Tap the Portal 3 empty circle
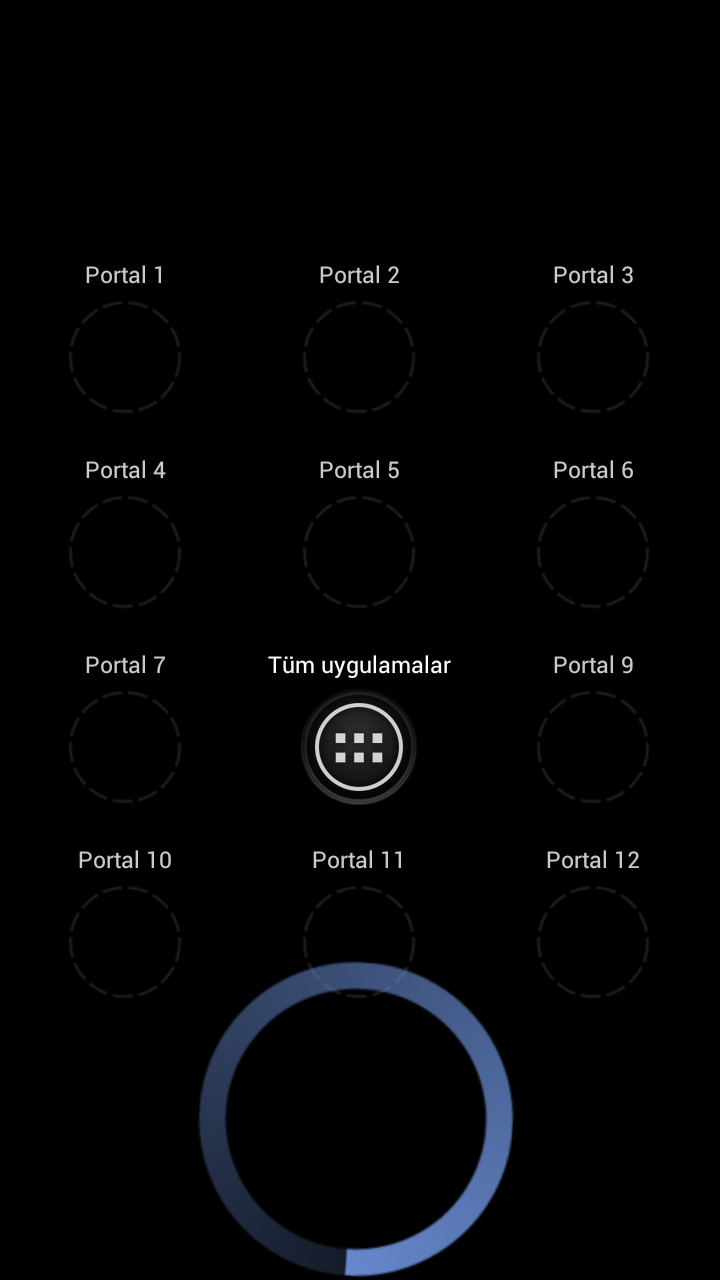720x1280 pixels. click(x=593, y=357)
